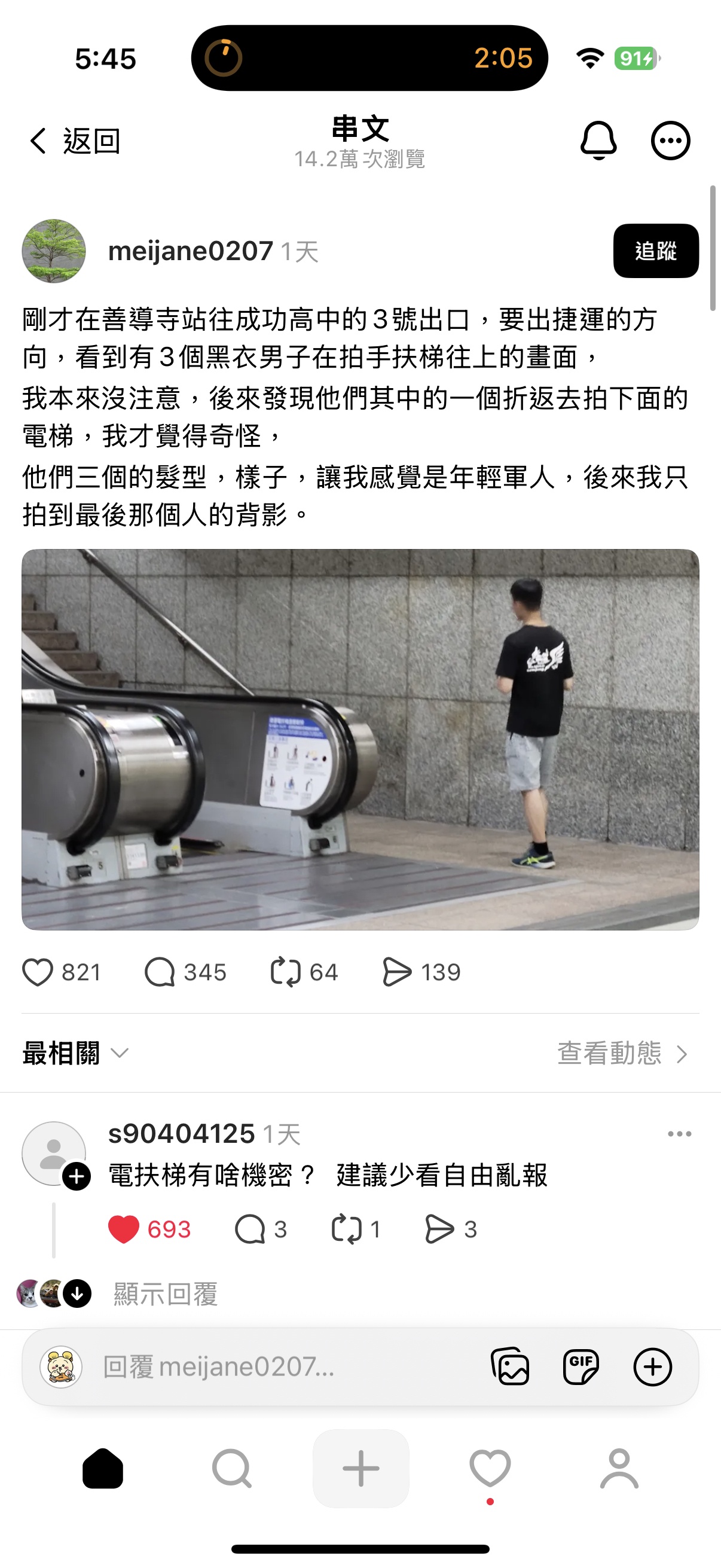Open the notifications bell for this thread
721x1568 pixels.
[598, 141]
